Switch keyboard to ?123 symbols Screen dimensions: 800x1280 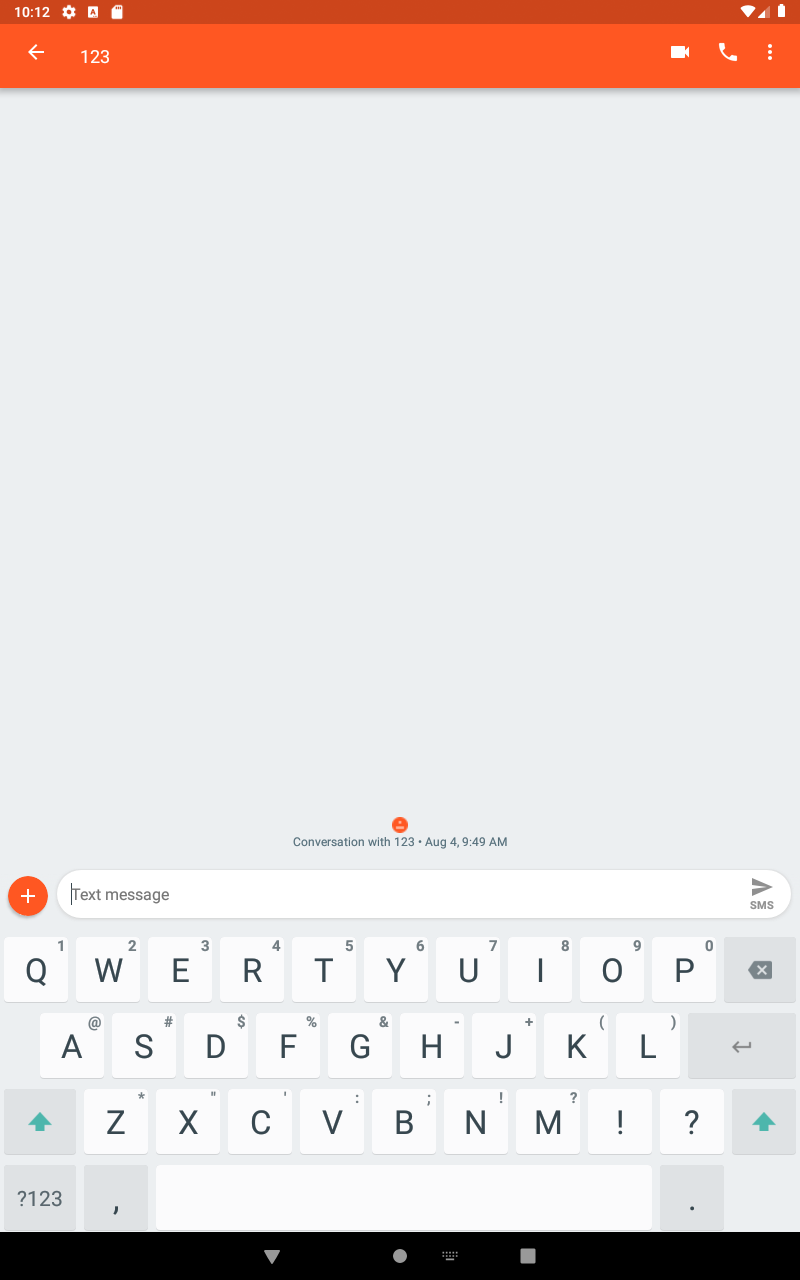tap(40, 1198)
